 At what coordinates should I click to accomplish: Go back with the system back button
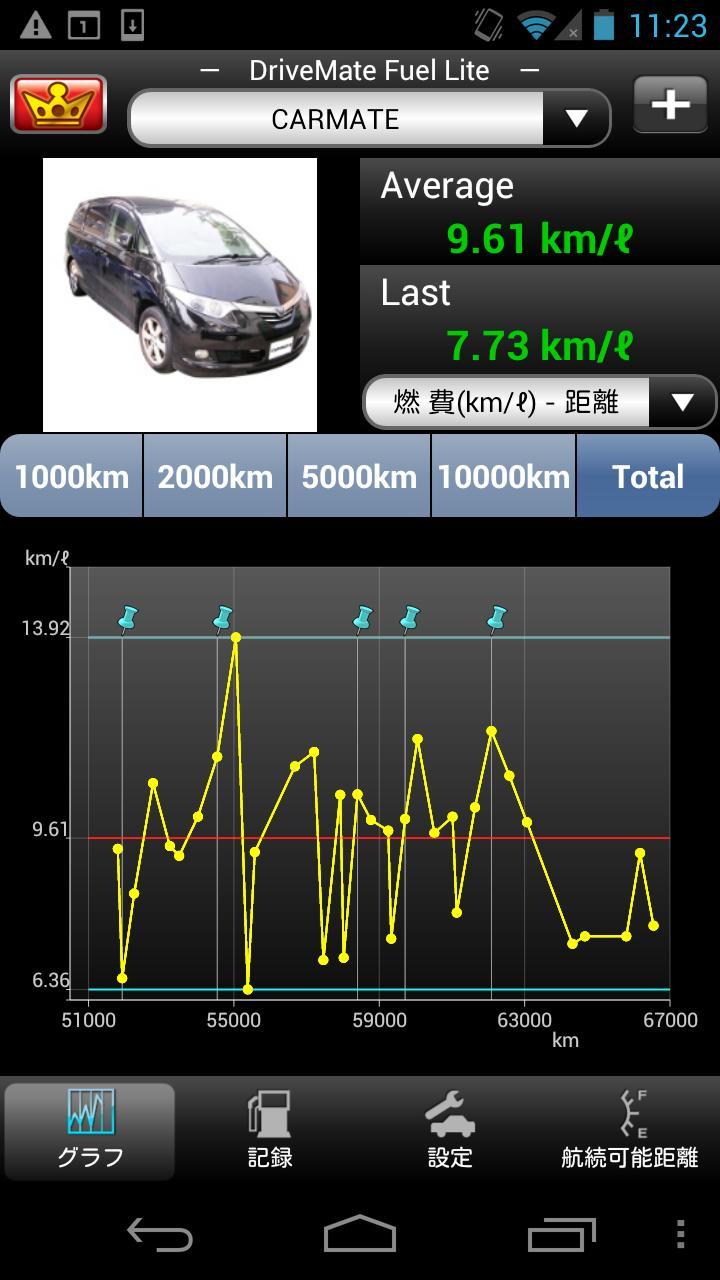[160, 1235]
